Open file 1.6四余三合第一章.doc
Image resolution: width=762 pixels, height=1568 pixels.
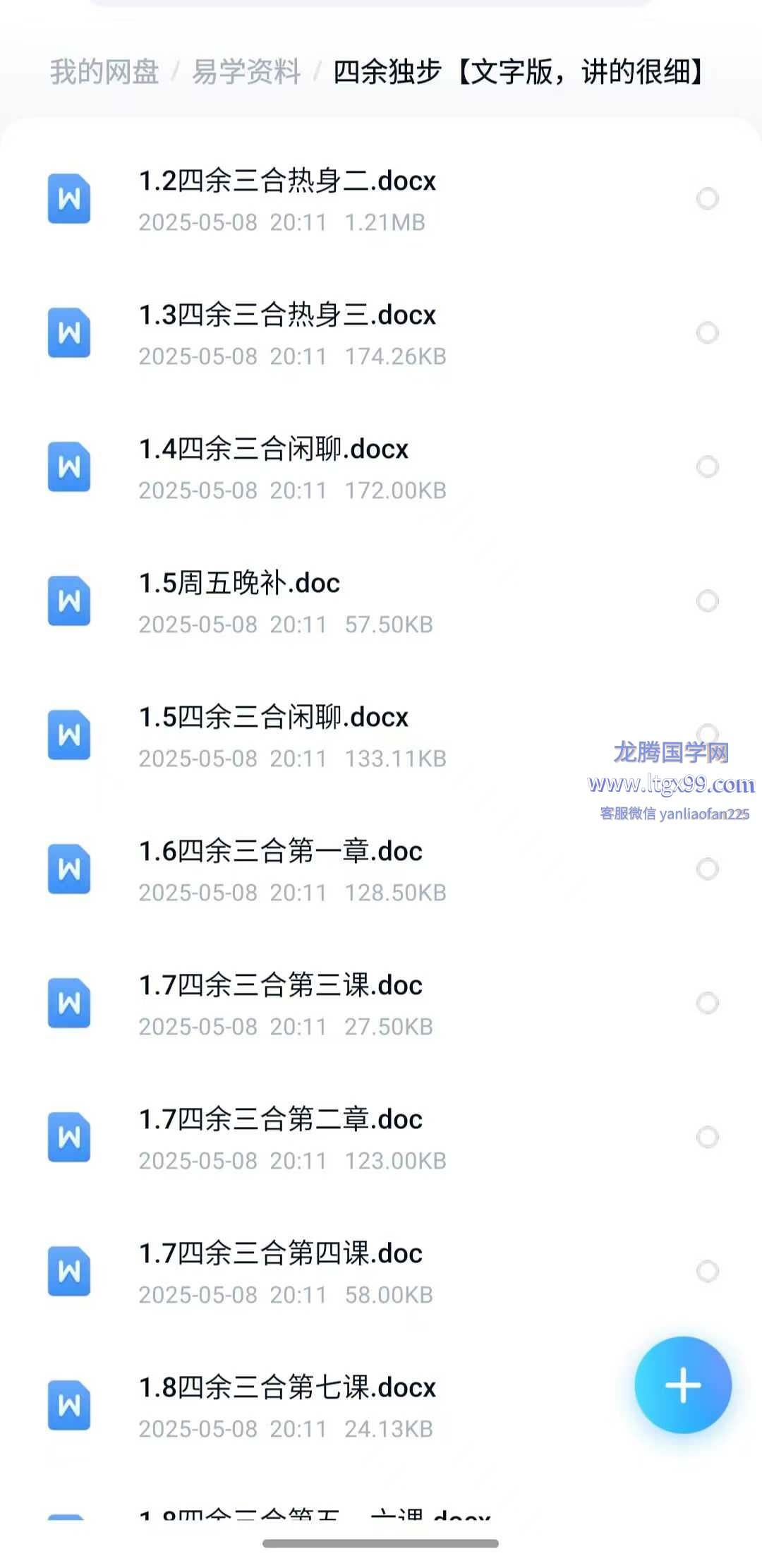(381, 870)
